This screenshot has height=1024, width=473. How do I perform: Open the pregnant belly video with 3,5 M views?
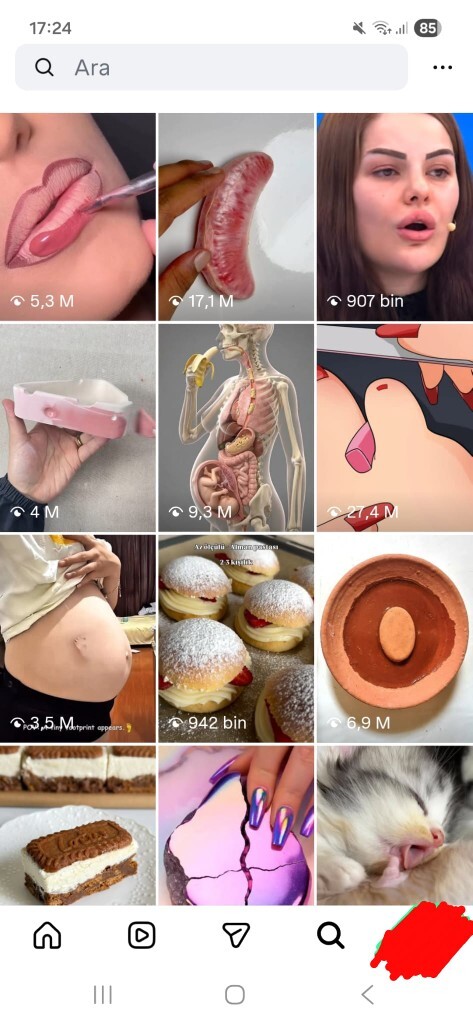point(78,639)
